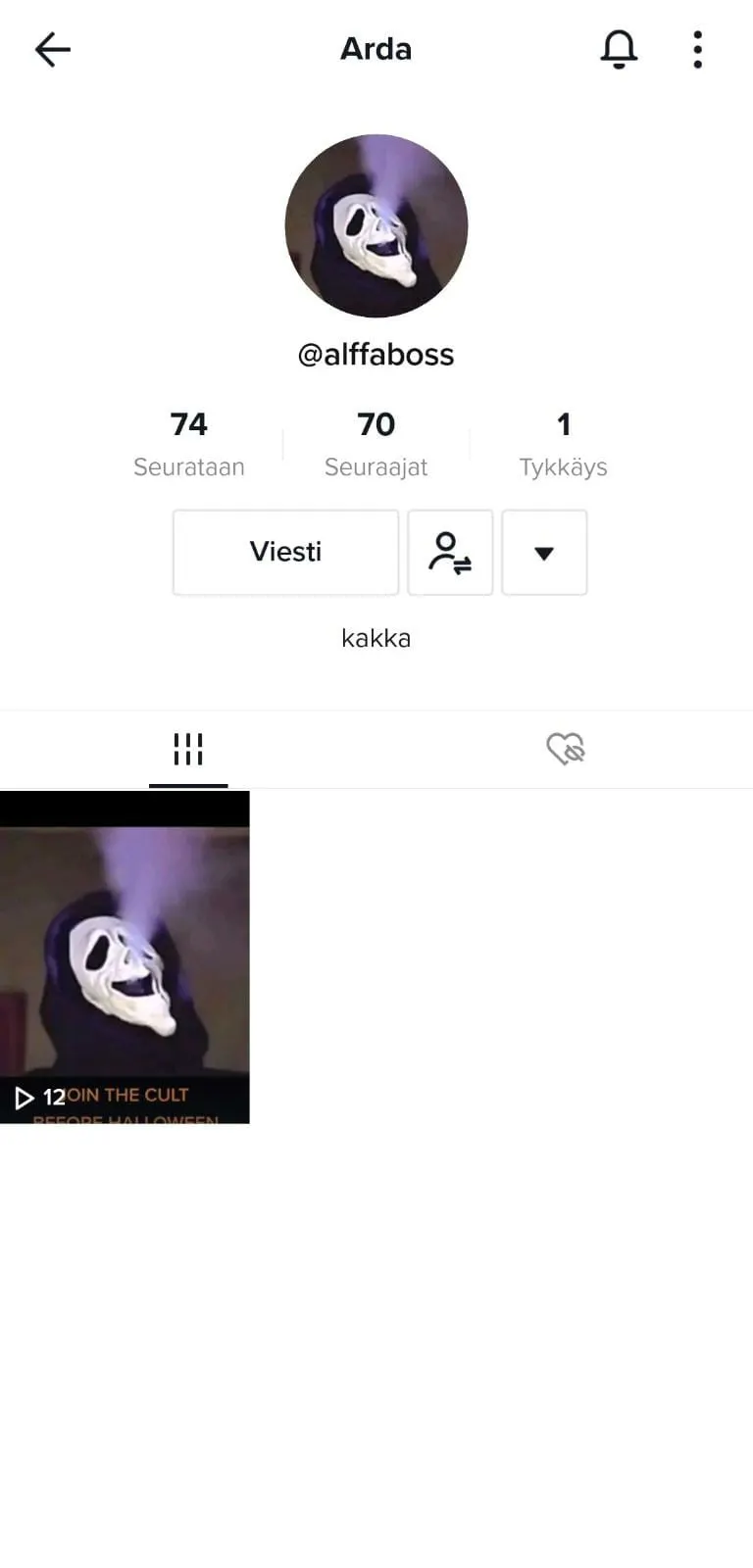Tap the Viesti message button
This screenshot has width=753, height=1568.
tap(285, 552)
